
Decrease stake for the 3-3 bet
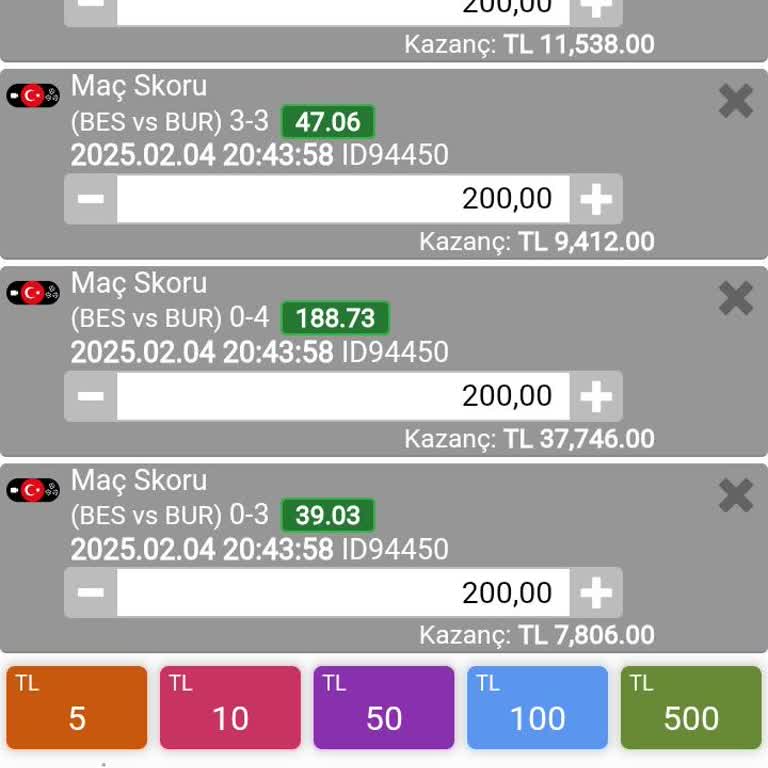[x=91, y=199]
